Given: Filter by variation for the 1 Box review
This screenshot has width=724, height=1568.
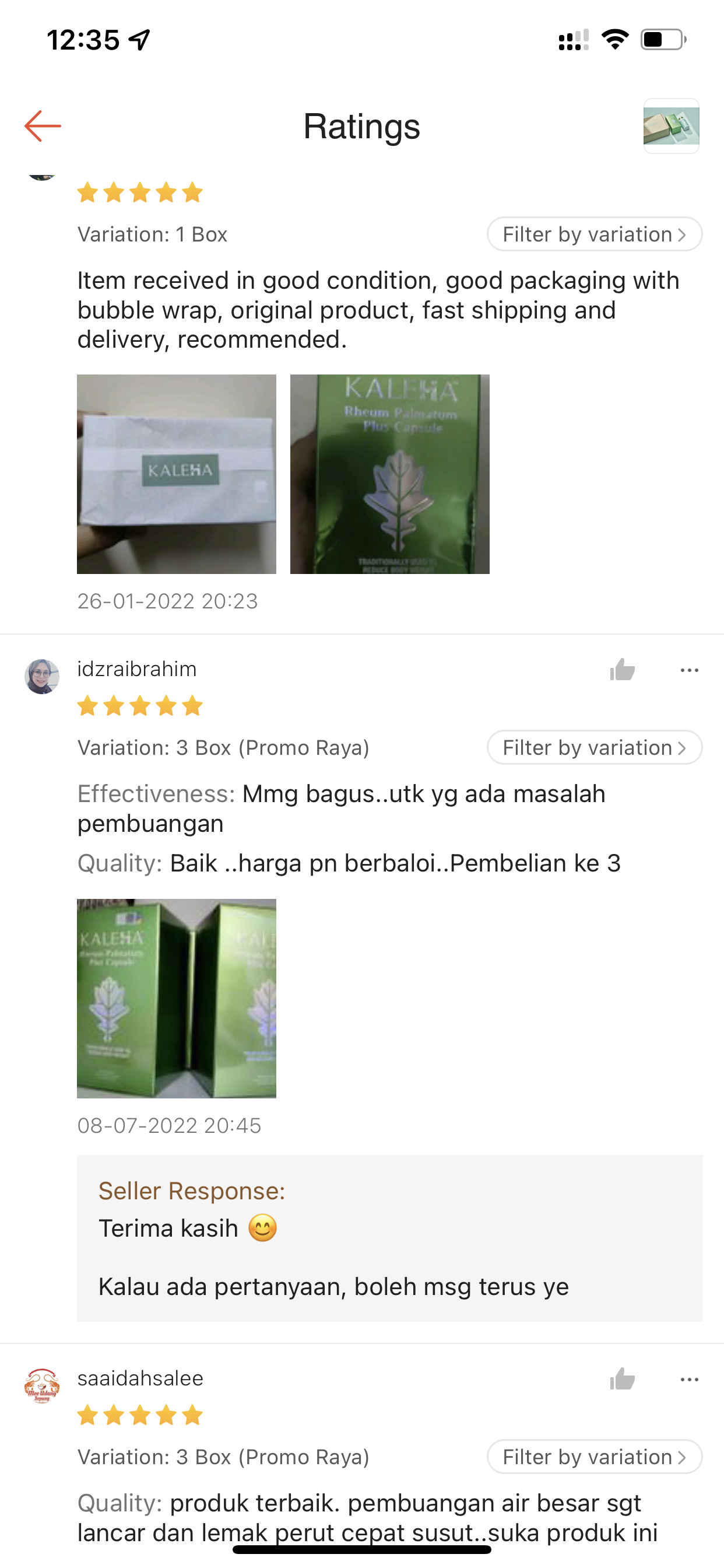Looking at the screenshot, I should [595, 235].
